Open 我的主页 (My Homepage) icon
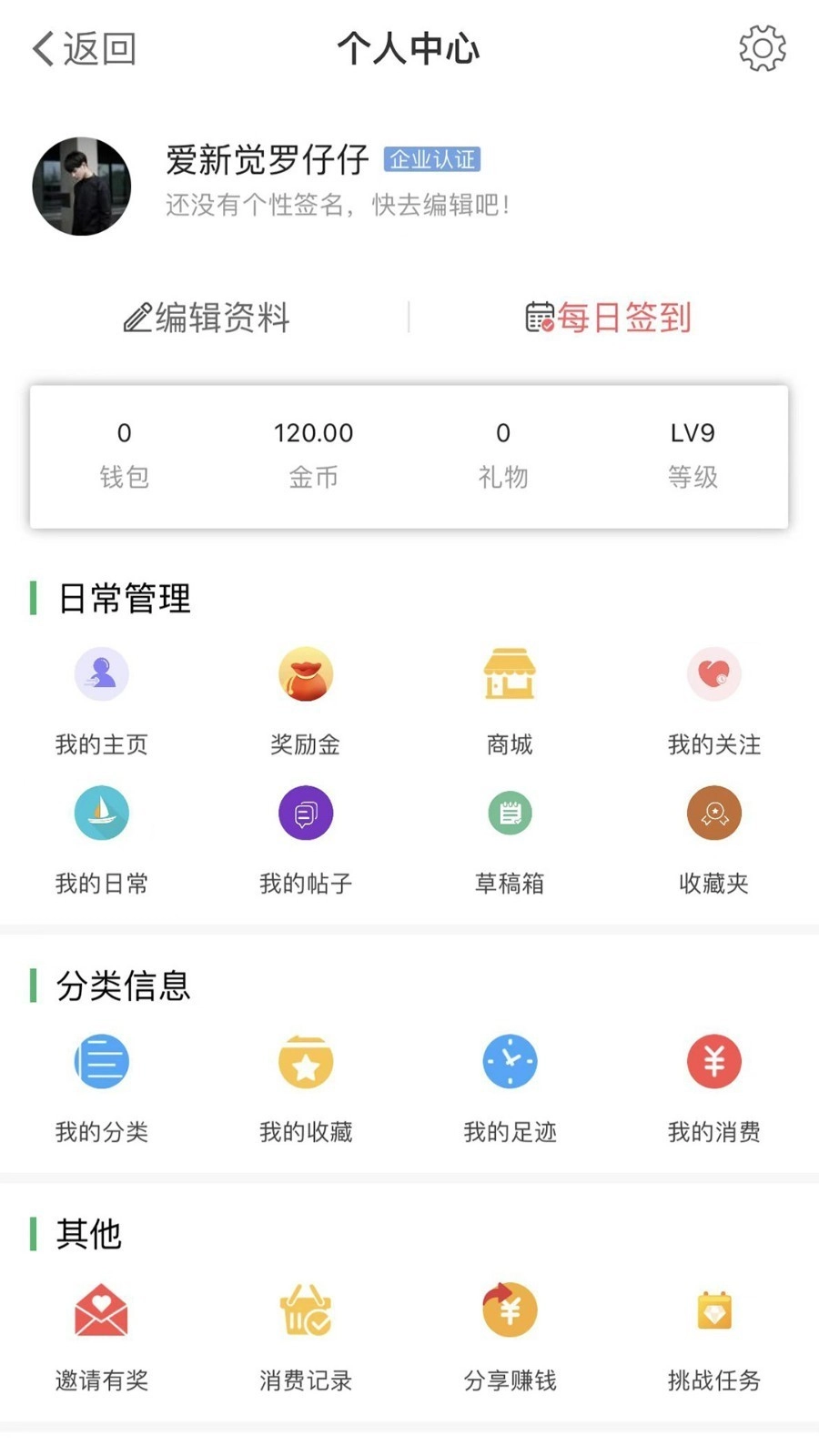Viewport: 819px width, 1456px height. pyautogui.click(x=101, y=673)
